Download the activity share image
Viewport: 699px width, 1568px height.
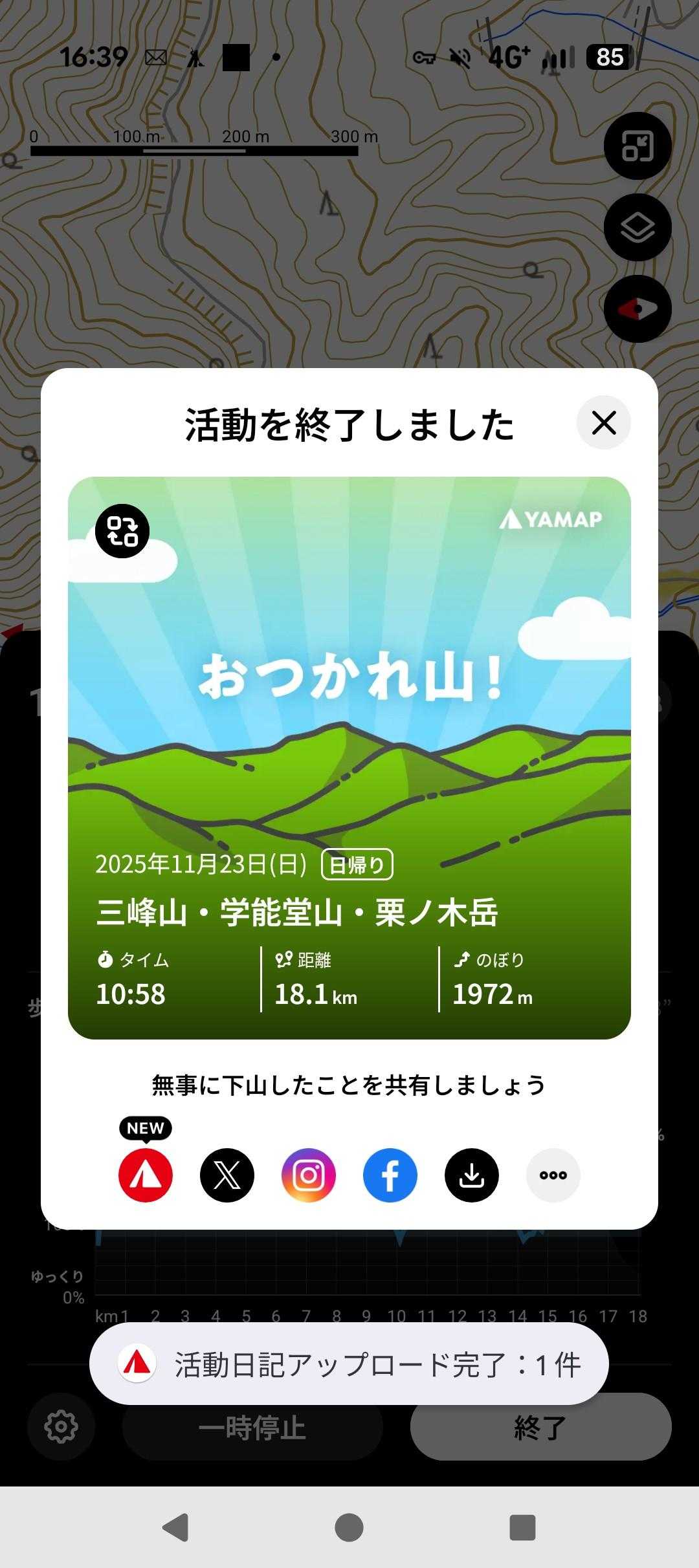click(x=472, y=1175)
